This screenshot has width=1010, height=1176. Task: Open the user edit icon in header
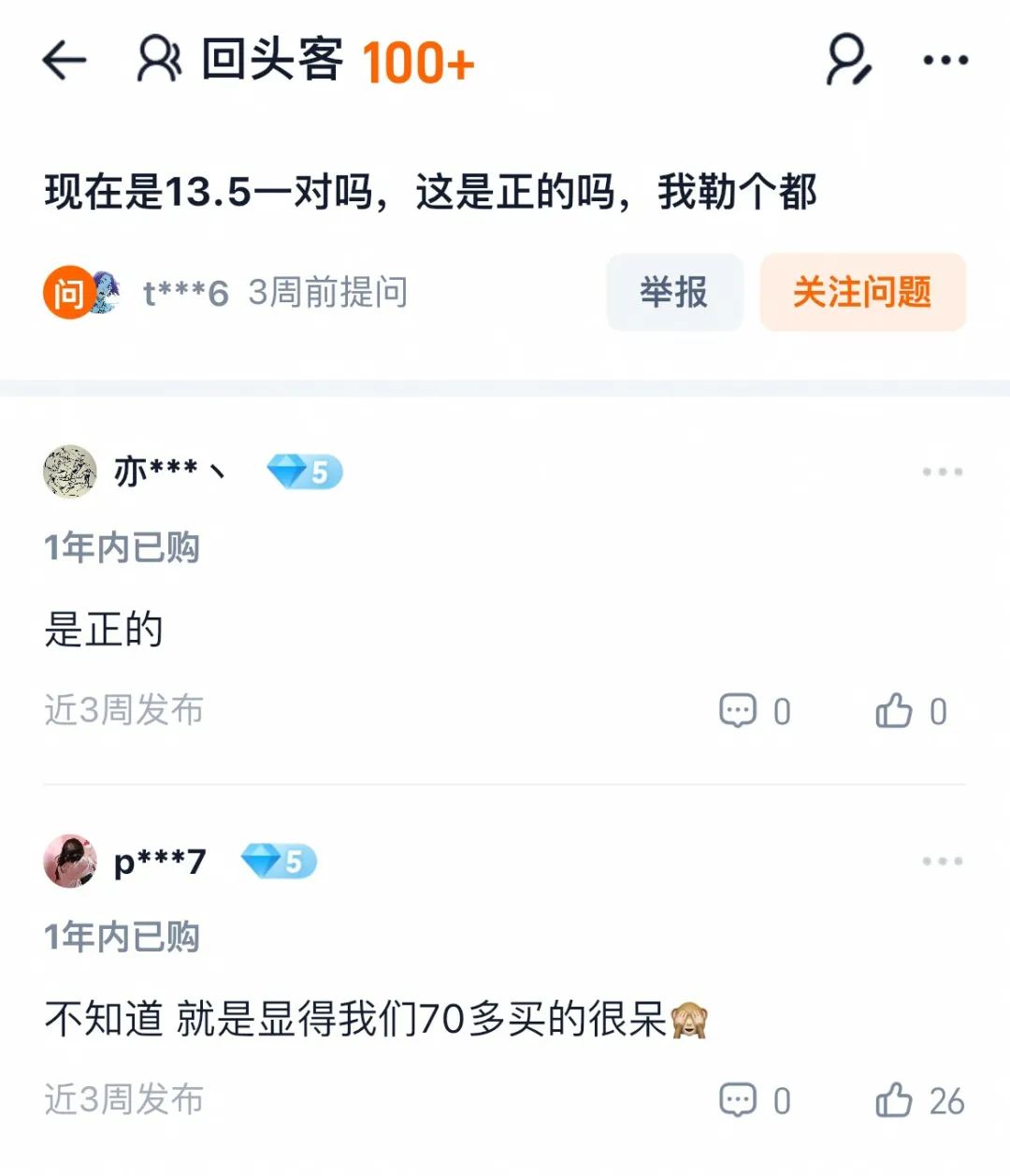[x=848, y=60]
